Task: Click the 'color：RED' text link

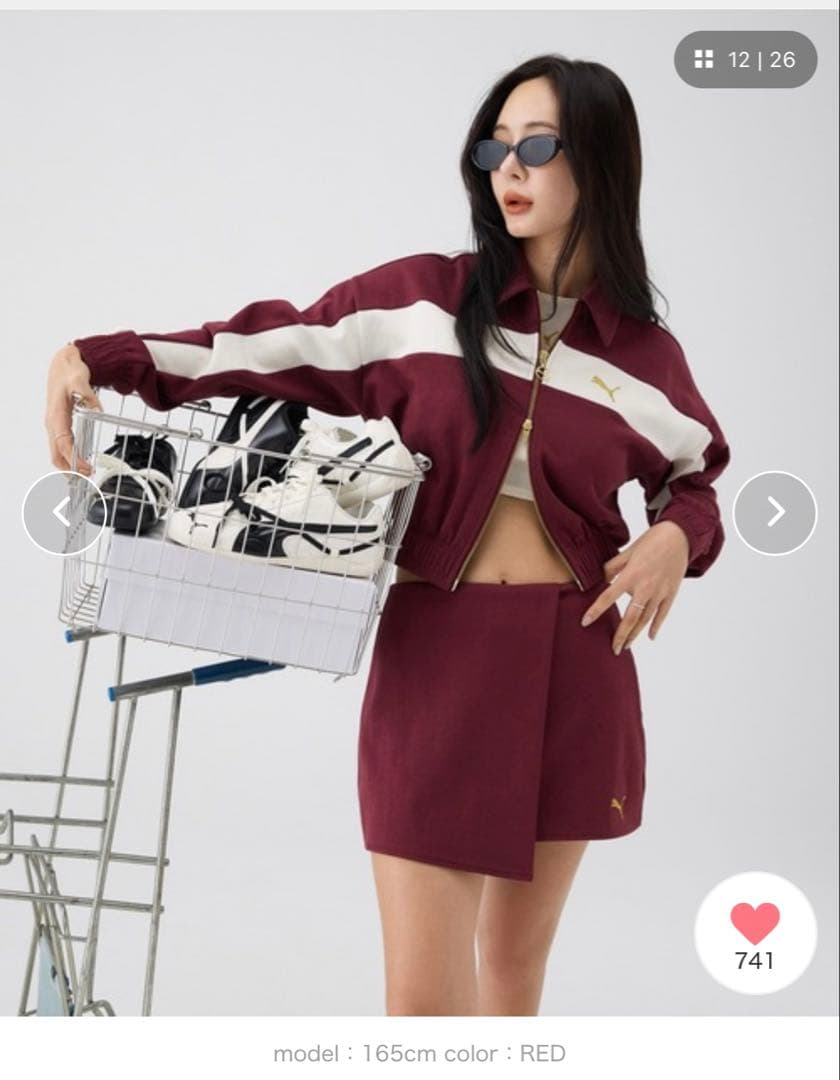Action: 505,1053
